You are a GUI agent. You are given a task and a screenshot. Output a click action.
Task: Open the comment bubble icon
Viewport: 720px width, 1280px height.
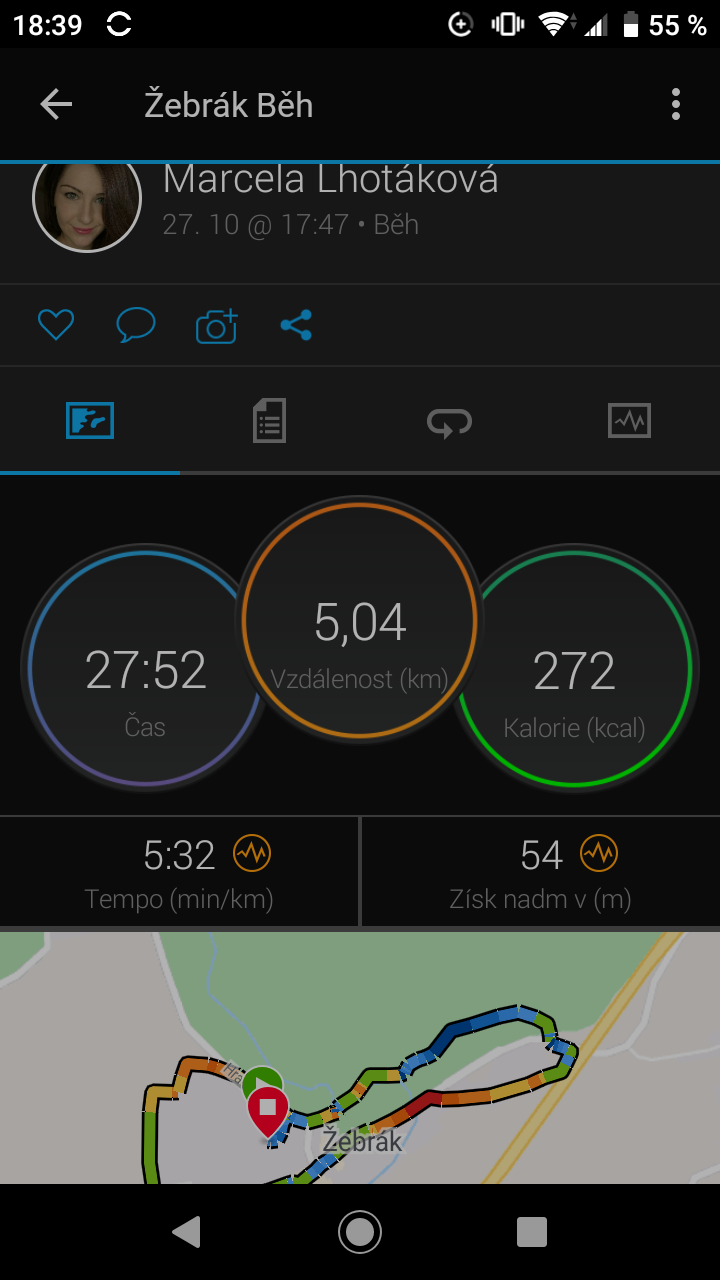(136, 325)
